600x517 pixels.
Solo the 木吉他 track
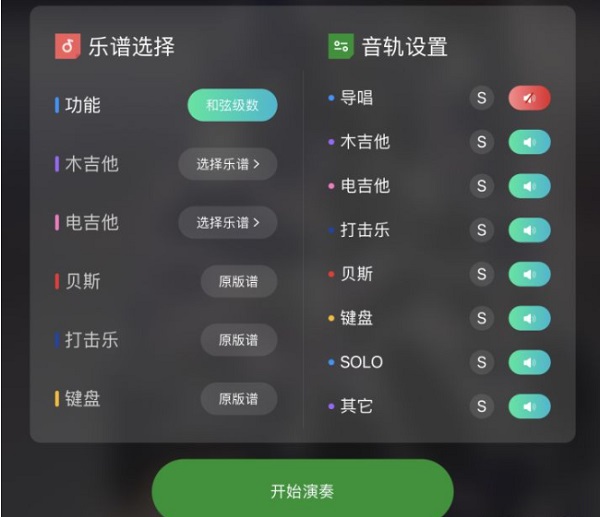click(481, 142)
